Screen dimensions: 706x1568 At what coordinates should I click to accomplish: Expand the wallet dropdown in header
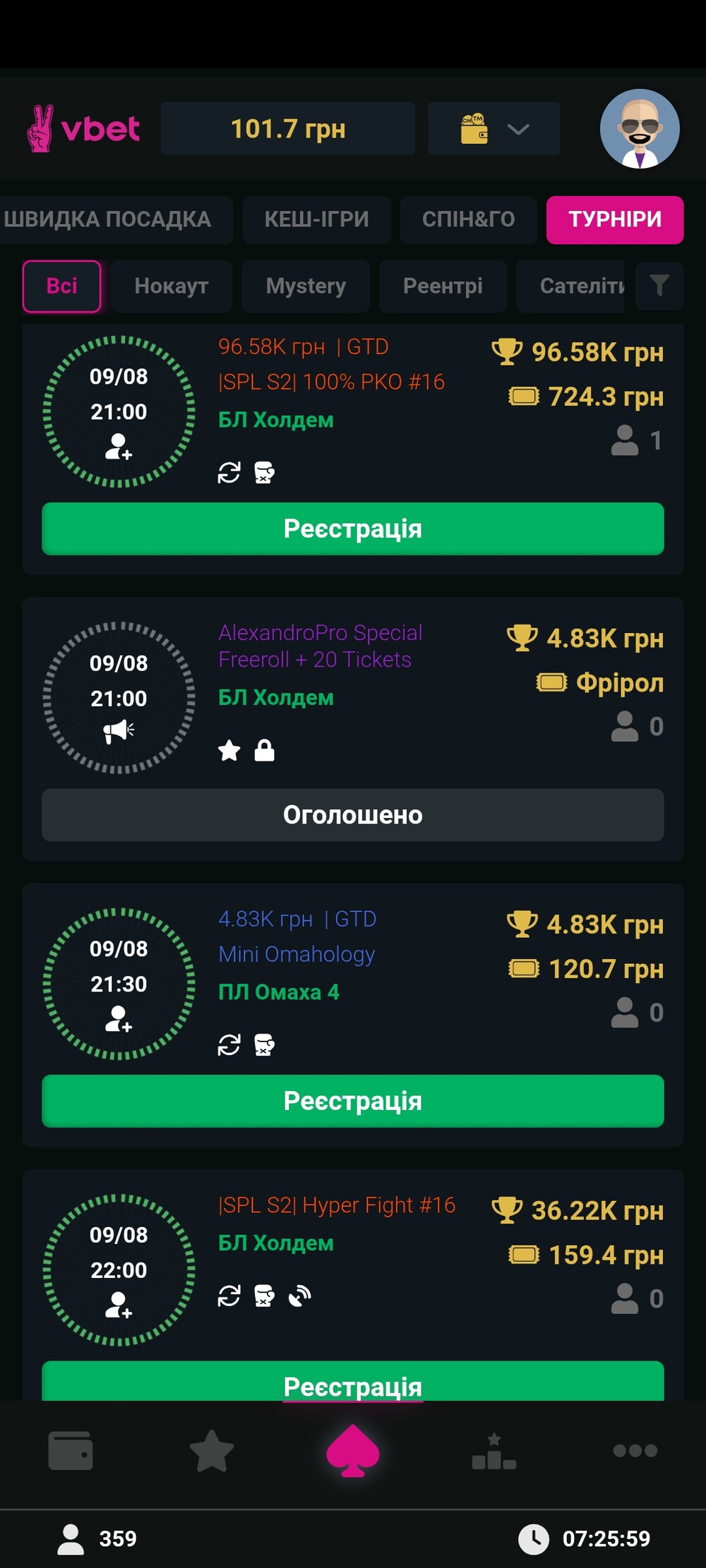494,128
